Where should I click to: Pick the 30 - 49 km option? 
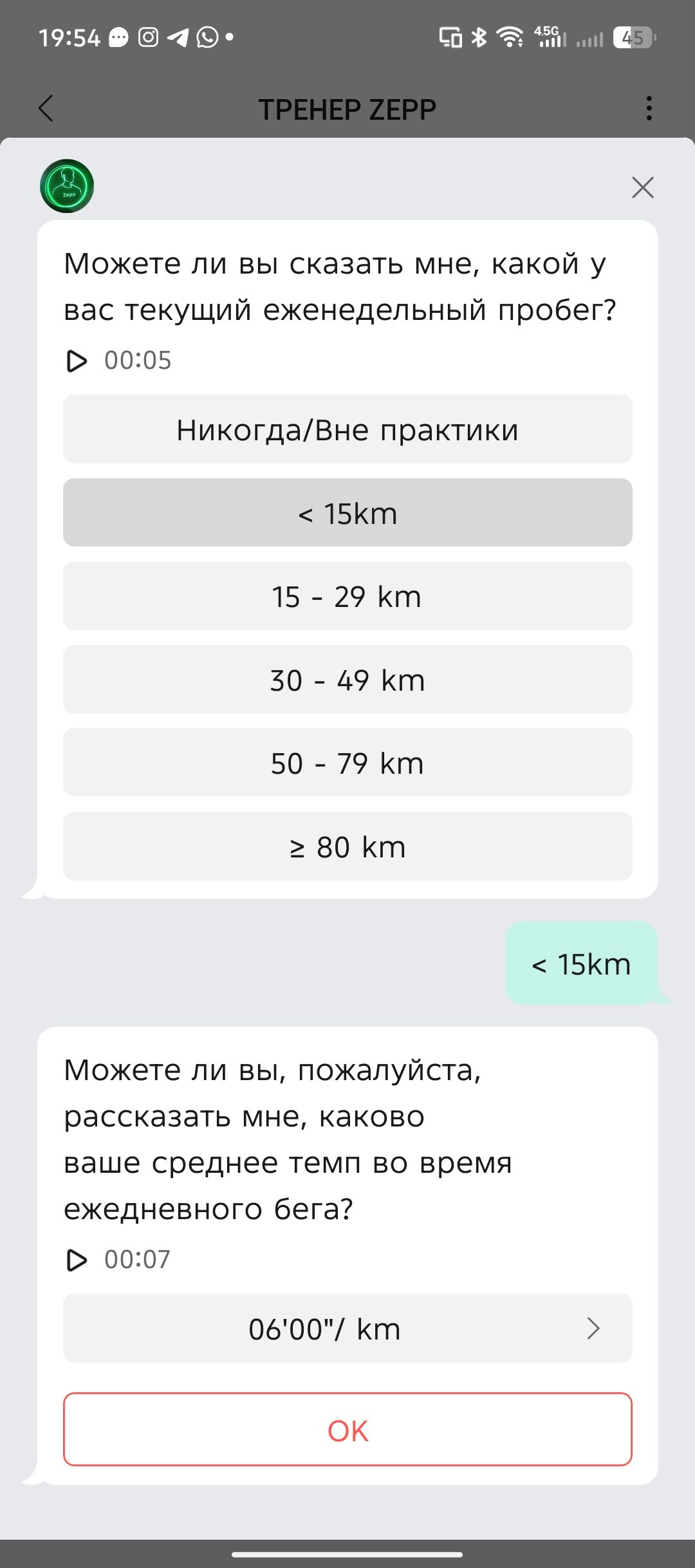tap(347, 680)
